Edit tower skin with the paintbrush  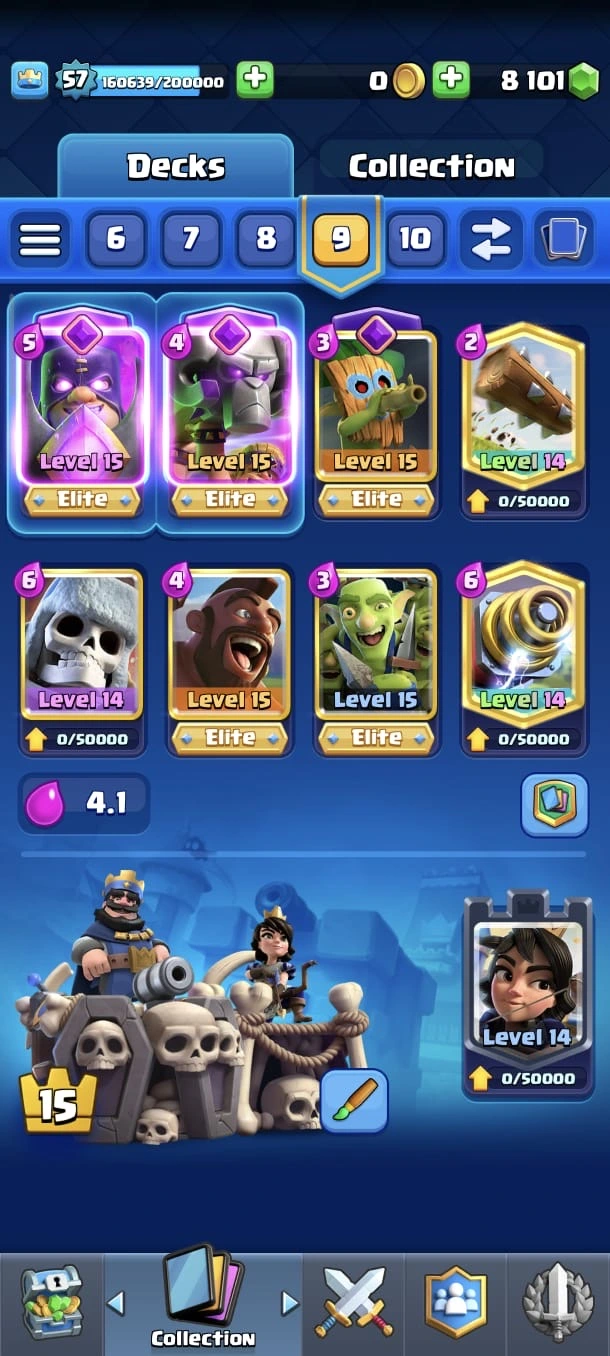(354, 1101)
